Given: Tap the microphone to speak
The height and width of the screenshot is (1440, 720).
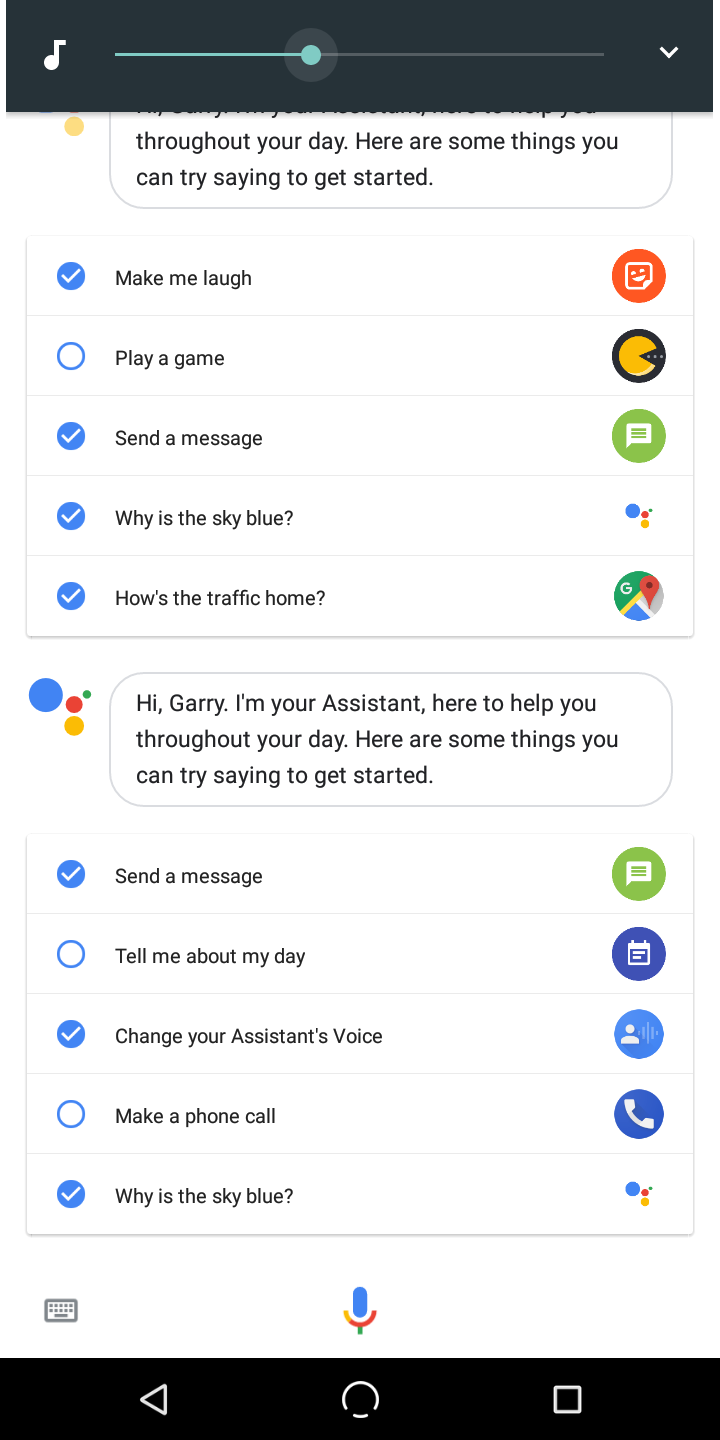Looking at the screenshot, I should (x=360, y=1310).
